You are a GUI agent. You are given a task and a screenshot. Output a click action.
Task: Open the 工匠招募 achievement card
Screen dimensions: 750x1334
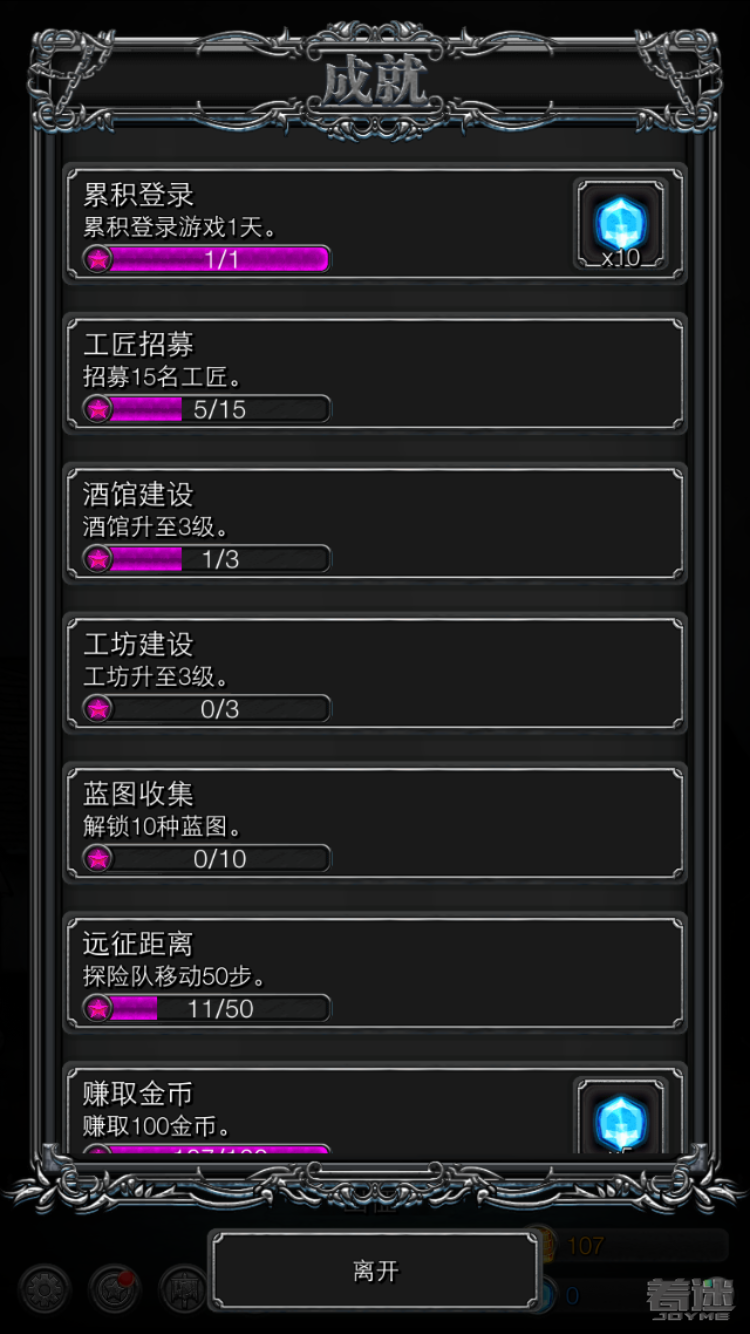pos(375,374)
